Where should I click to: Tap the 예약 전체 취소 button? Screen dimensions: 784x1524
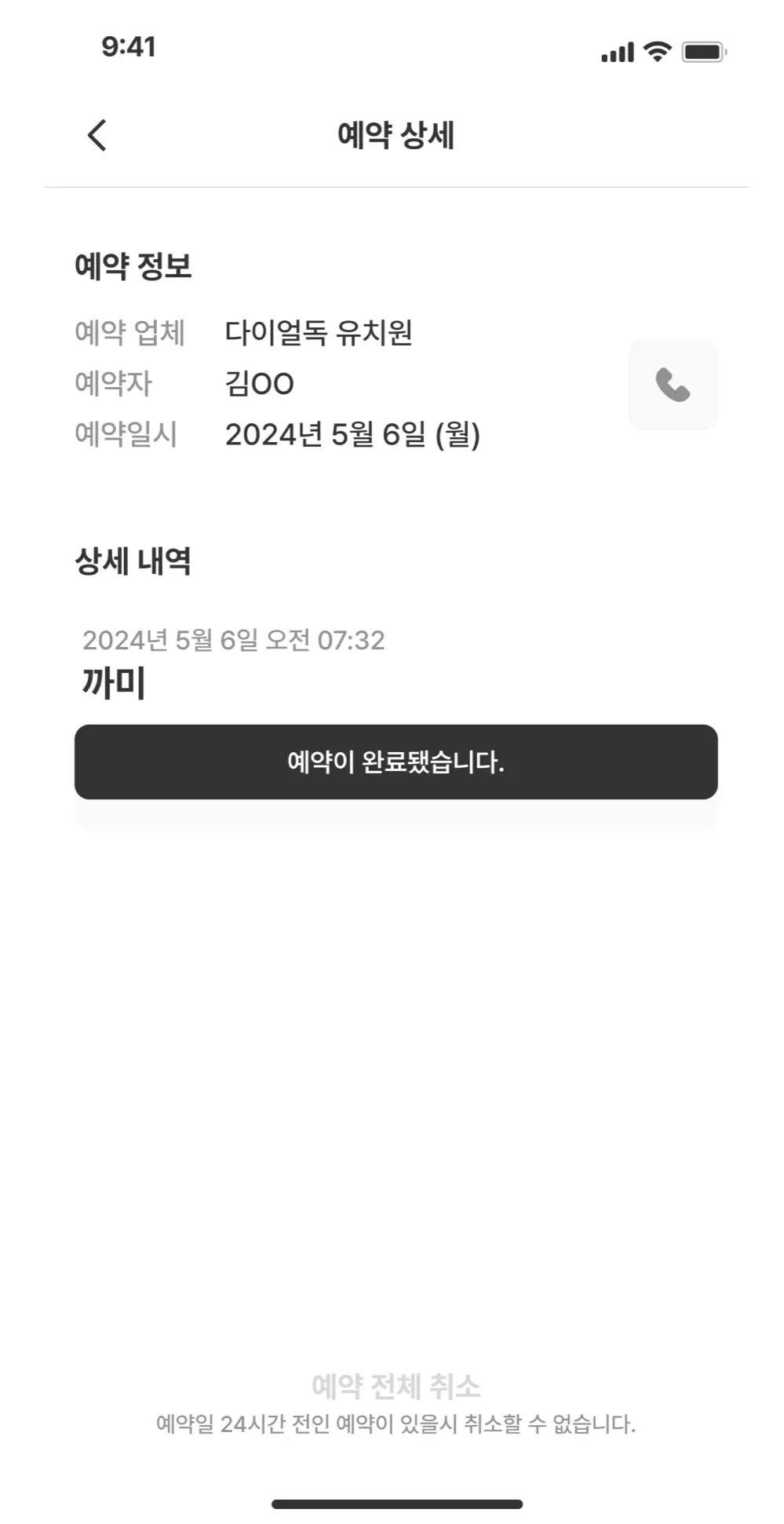[x=396, y=1386]
